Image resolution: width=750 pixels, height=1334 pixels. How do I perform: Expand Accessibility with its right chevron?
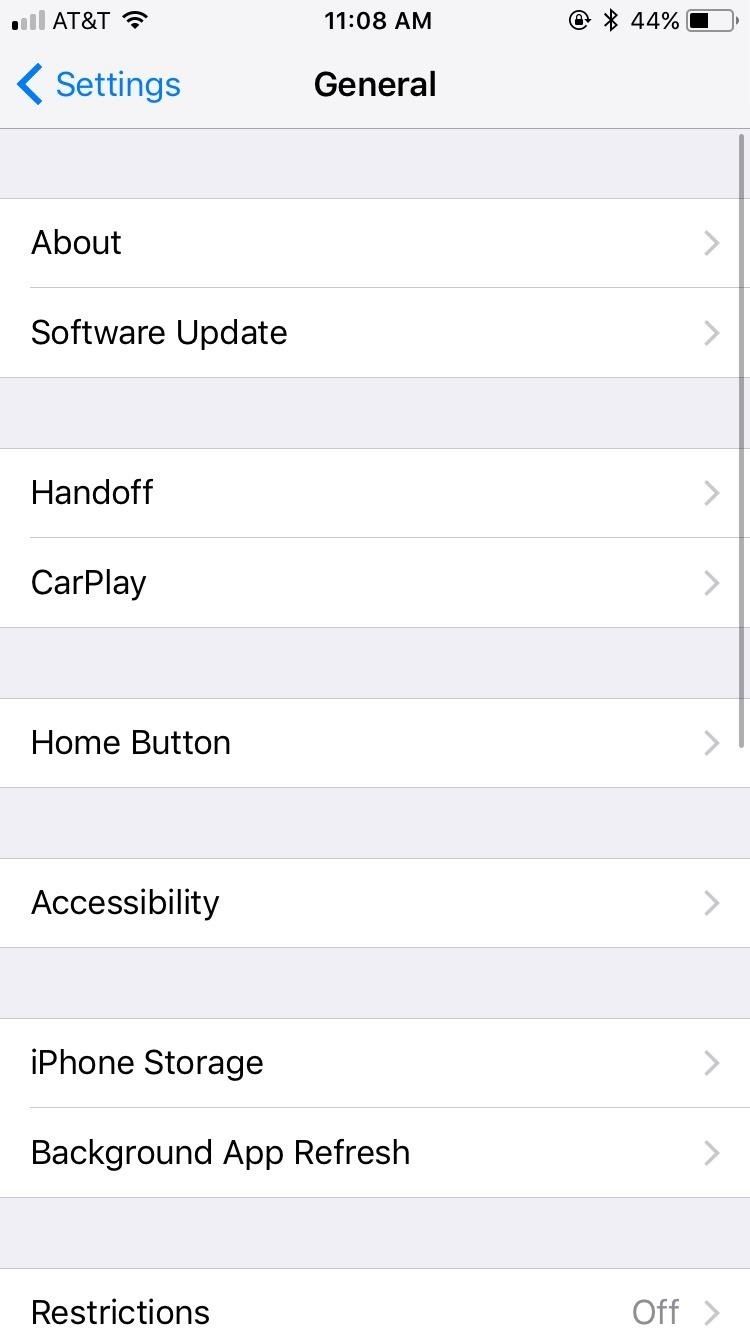tap(711, 903)
